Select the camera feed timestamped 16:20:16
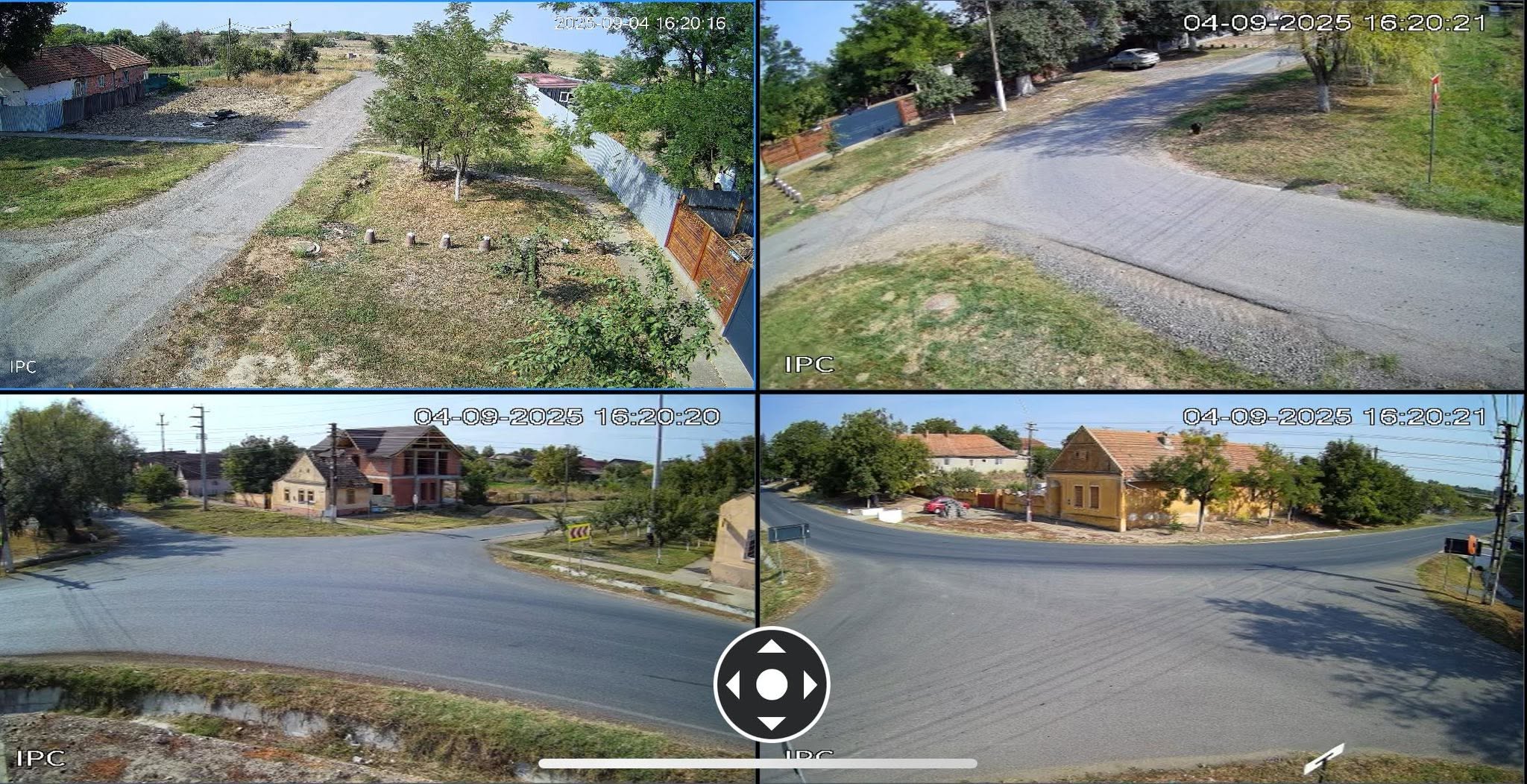The image size is (1527, 784). pyautogui.click(x=377, y=195)
